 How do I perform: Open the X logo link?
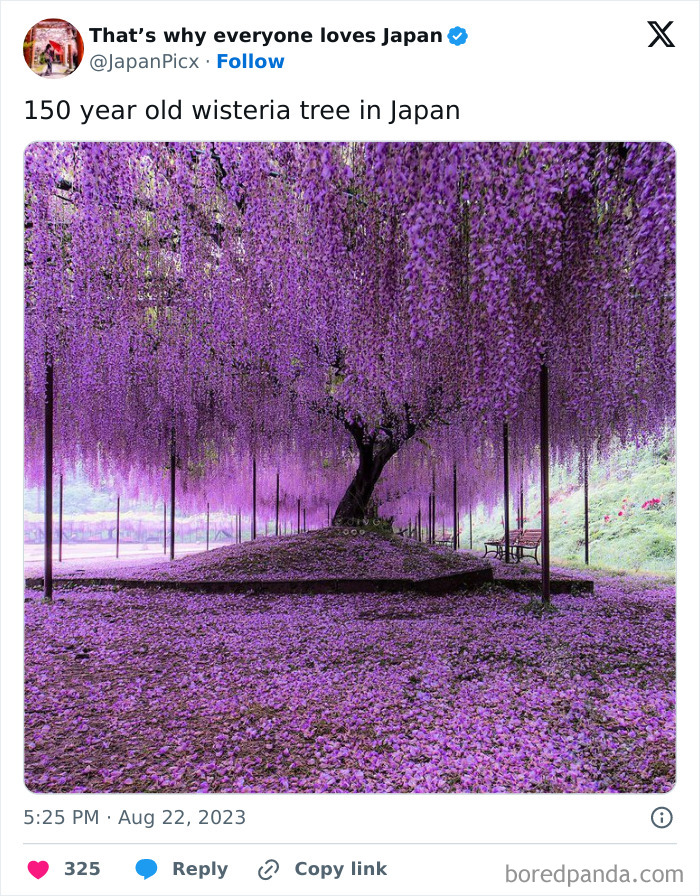point(660,35)
